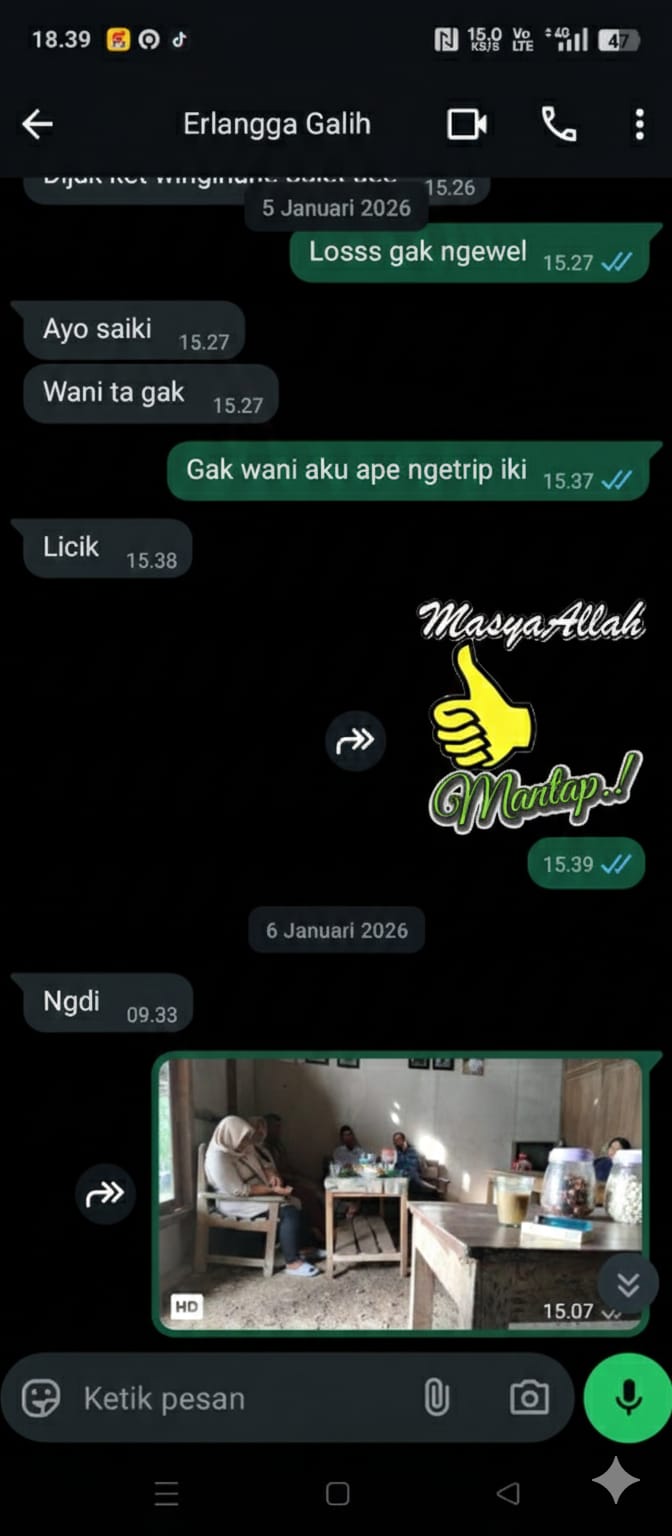Tap the microphone to record voice note
Screen dimensions: 672x1536
click(x=627, y=1398)
